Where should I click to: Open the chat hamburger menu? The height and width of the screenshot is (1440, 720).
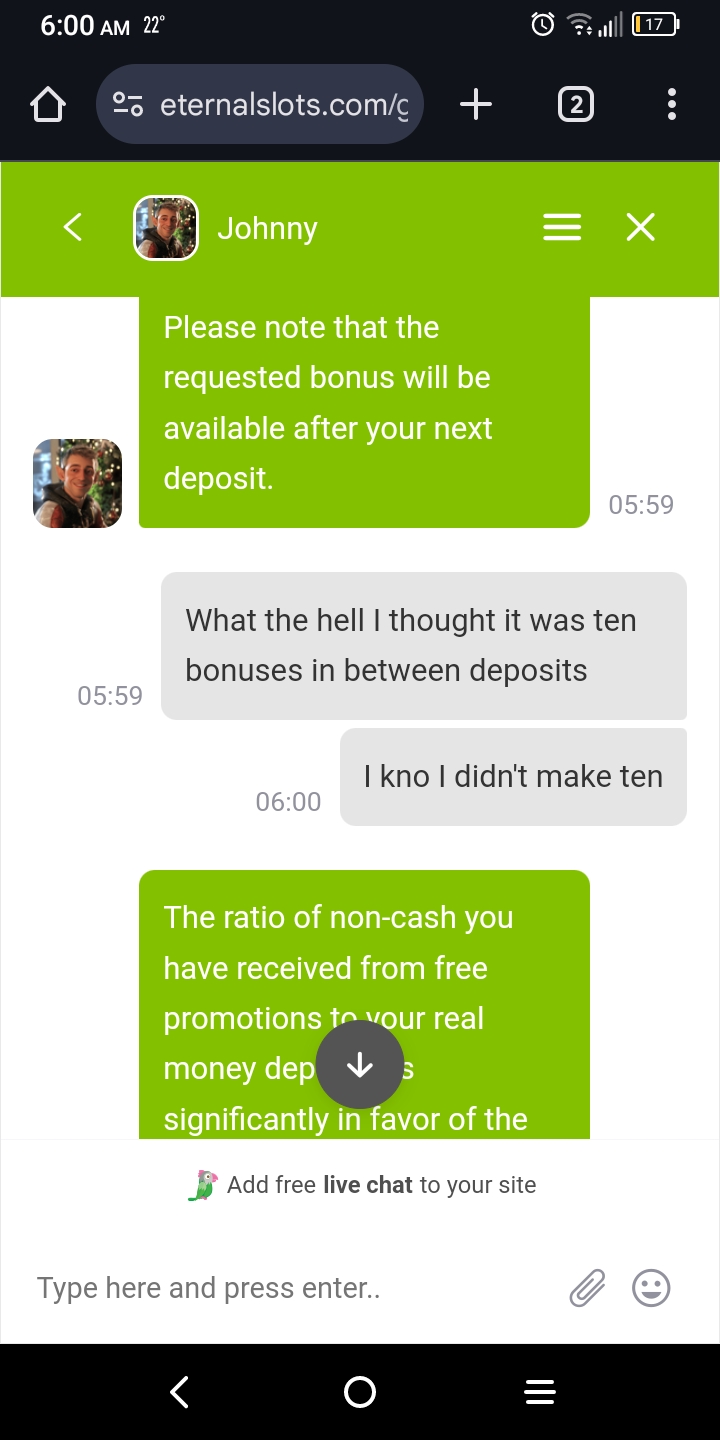562,228
